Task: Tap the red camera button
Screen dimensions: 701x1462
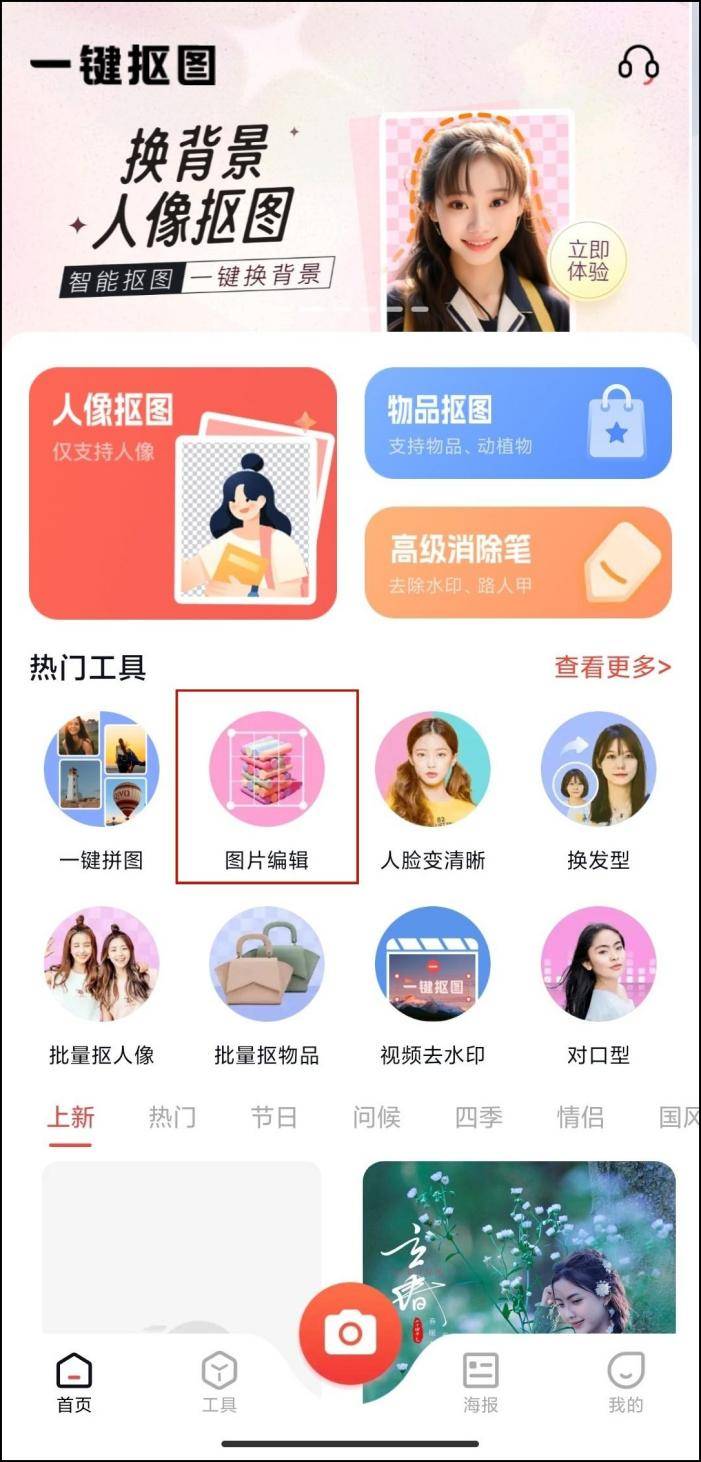Action: pos(349,1333)
